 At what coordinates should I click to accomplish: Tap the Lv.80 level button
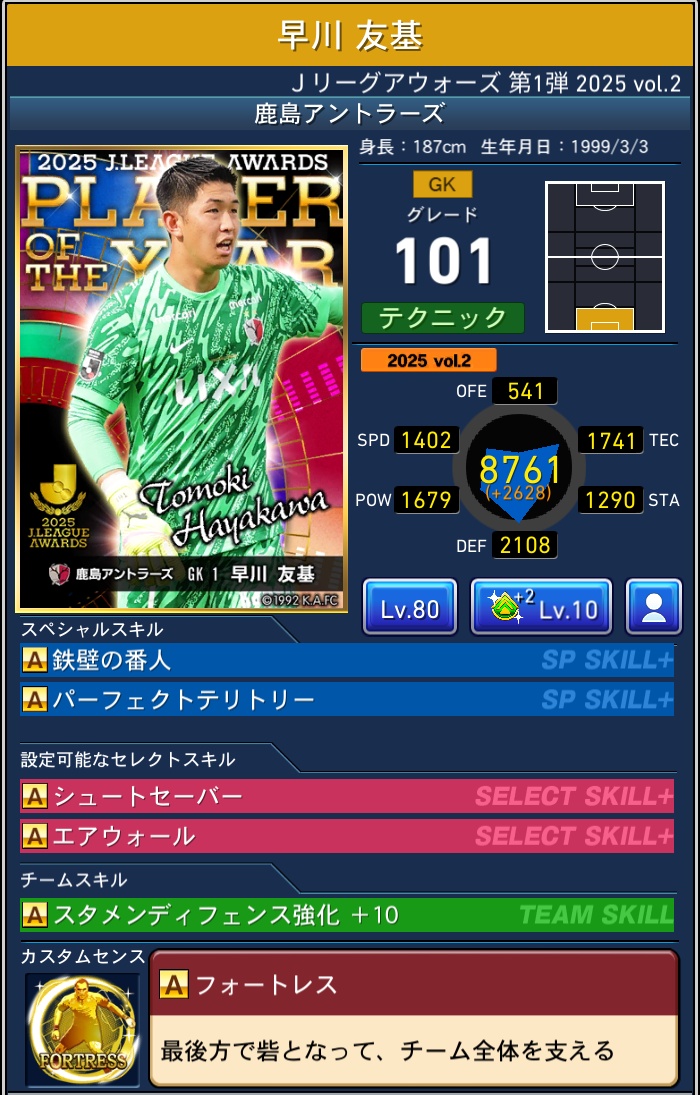[x=410, y=608]
